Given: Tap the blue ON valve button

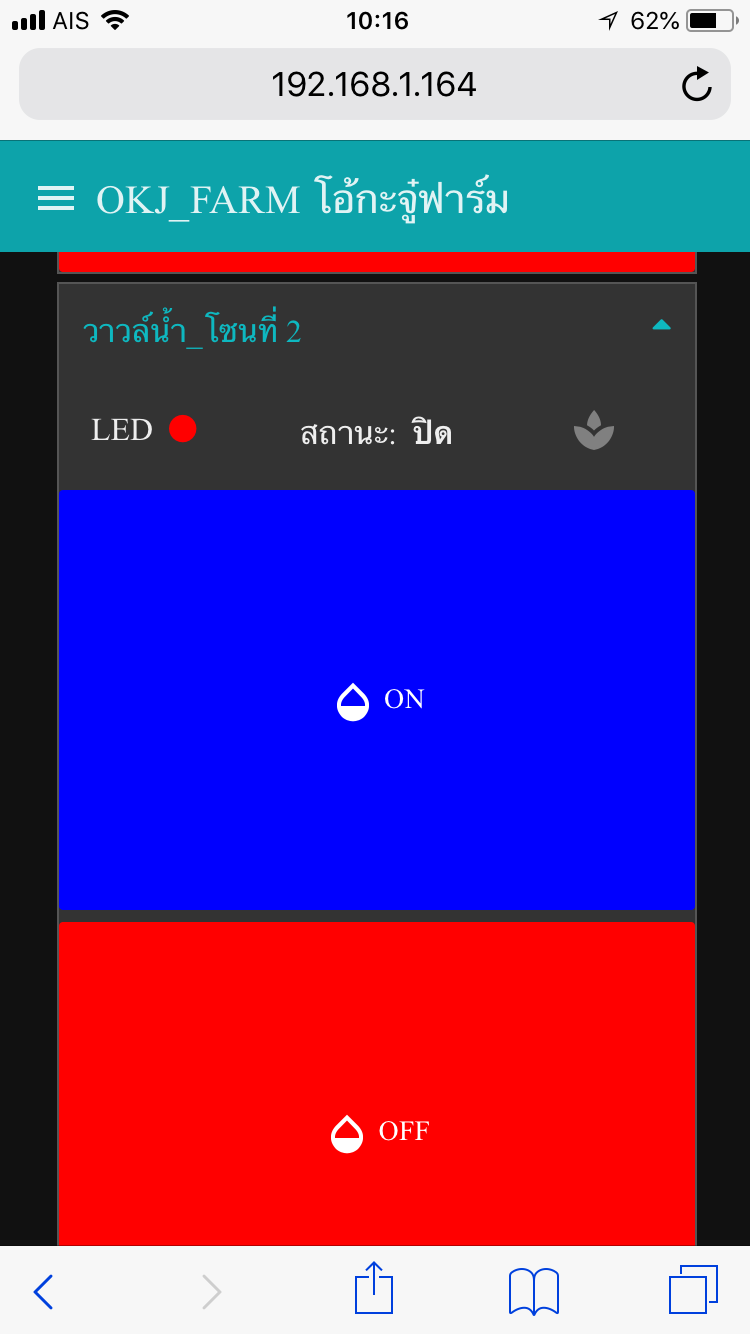Looking at the screenshot, I should [377, 699].
